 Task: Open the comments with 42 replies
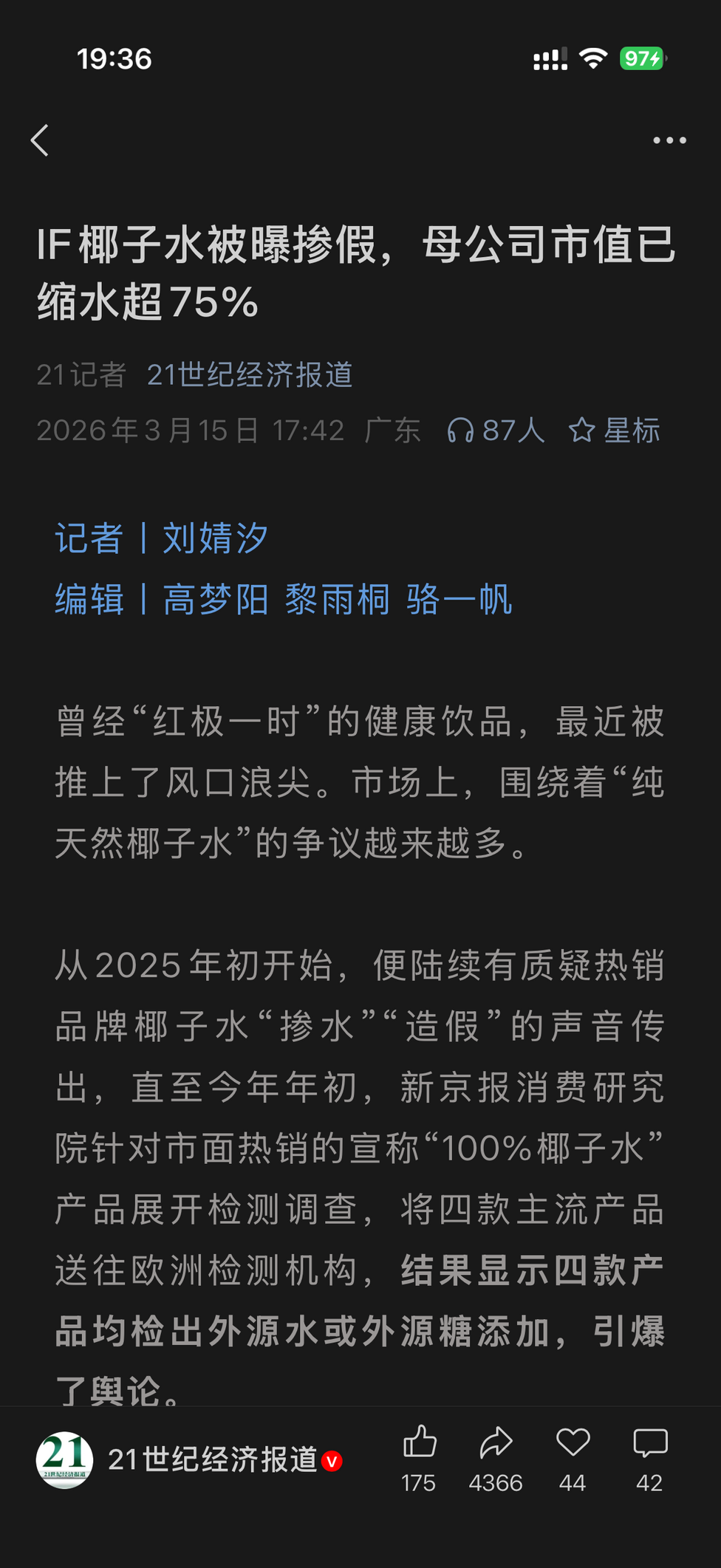(650, 1443)
